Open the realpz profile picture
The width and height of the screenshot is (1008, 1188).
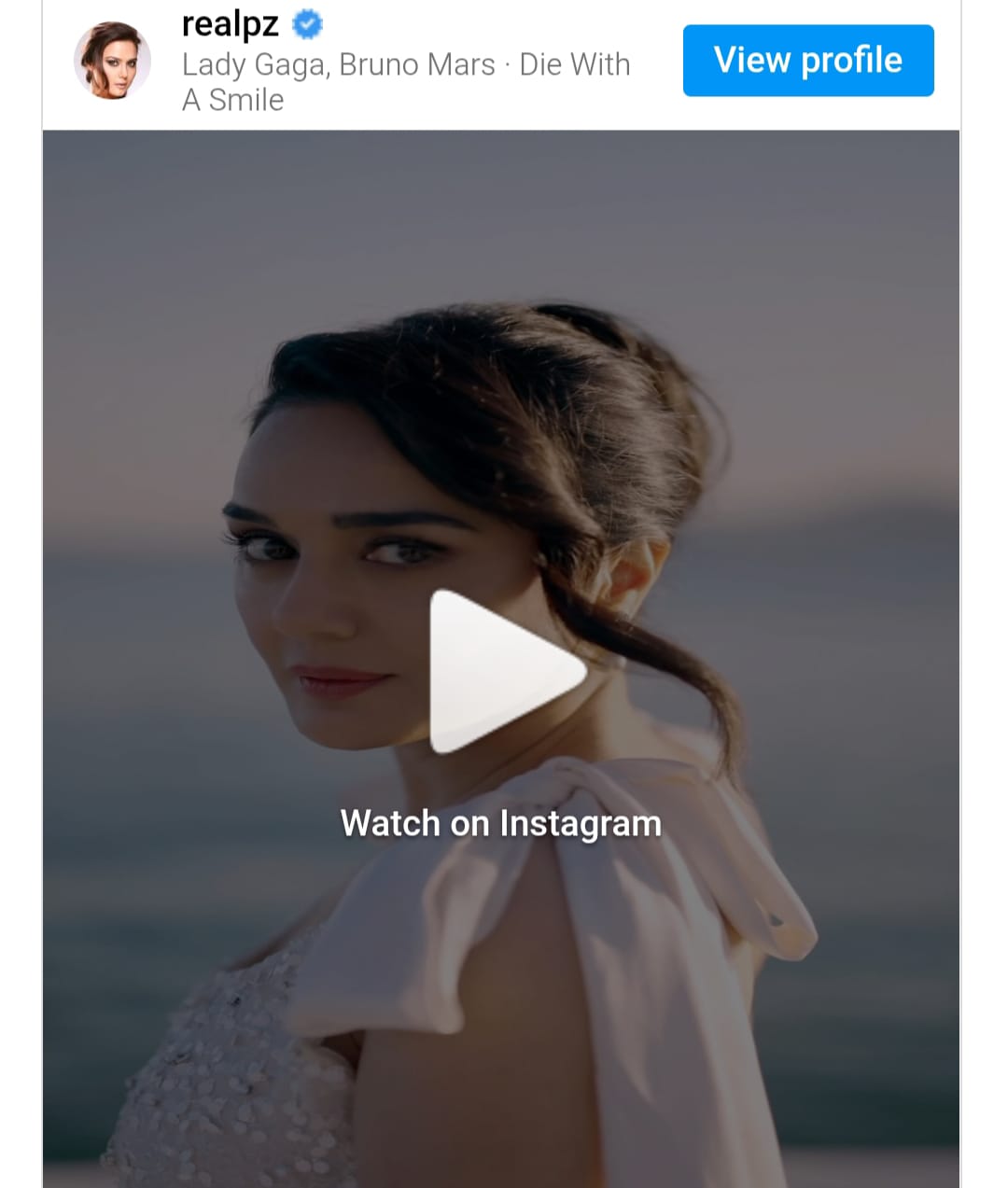[112, 61]
